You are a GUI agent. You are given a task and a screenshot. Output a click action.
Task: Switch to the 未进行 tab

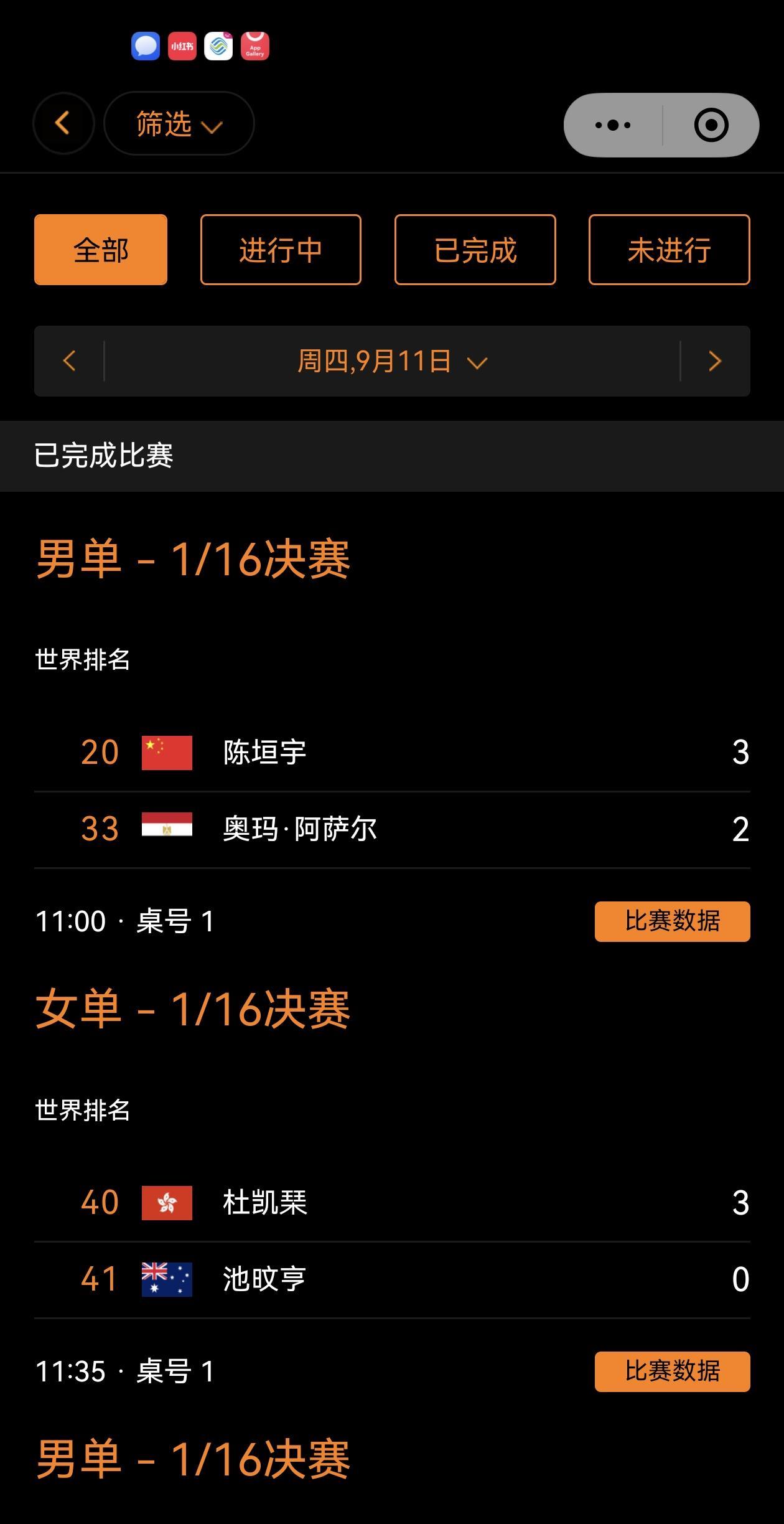670,250
